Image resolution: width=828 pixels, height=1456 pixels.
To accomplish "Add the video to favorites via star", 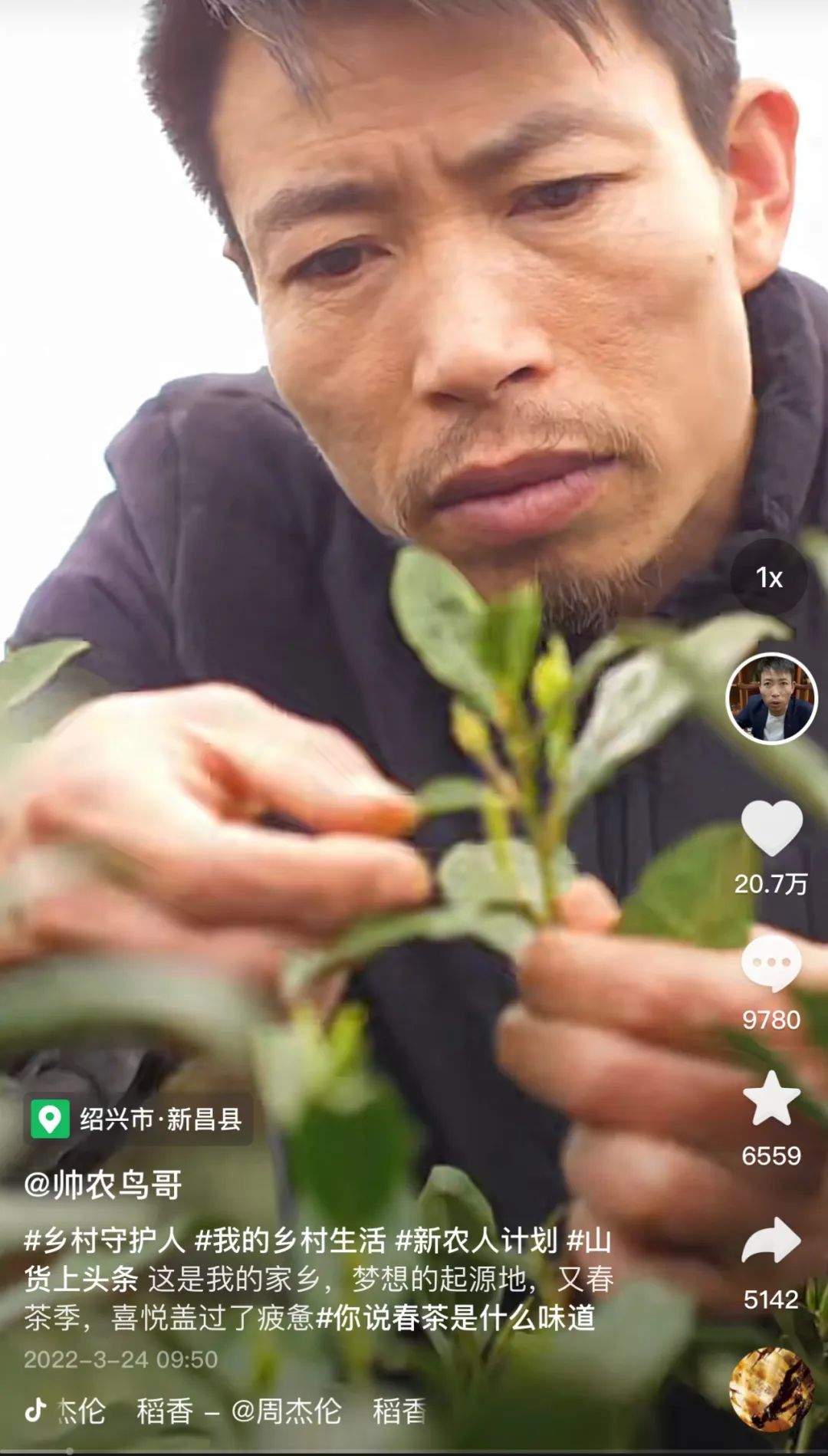I will click(x=771, y=1099).
